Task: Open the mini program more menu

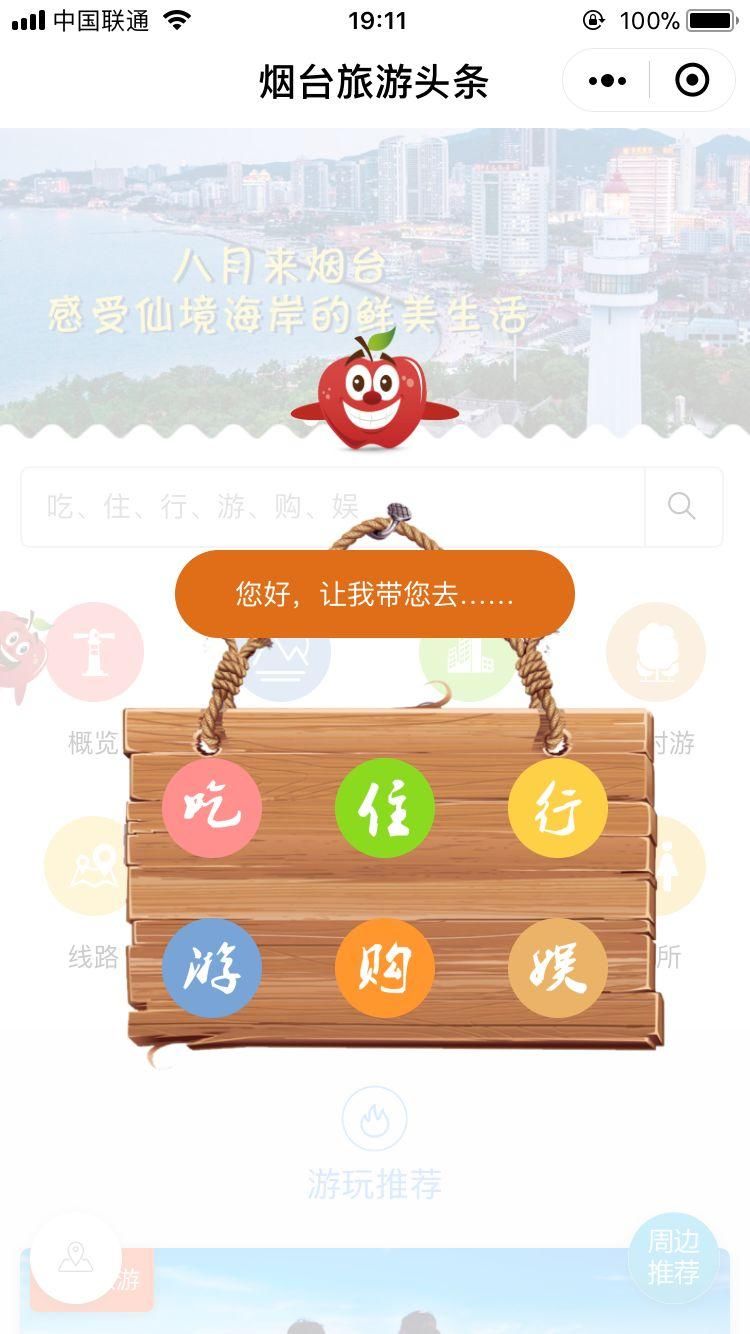Action: (607, 81)
